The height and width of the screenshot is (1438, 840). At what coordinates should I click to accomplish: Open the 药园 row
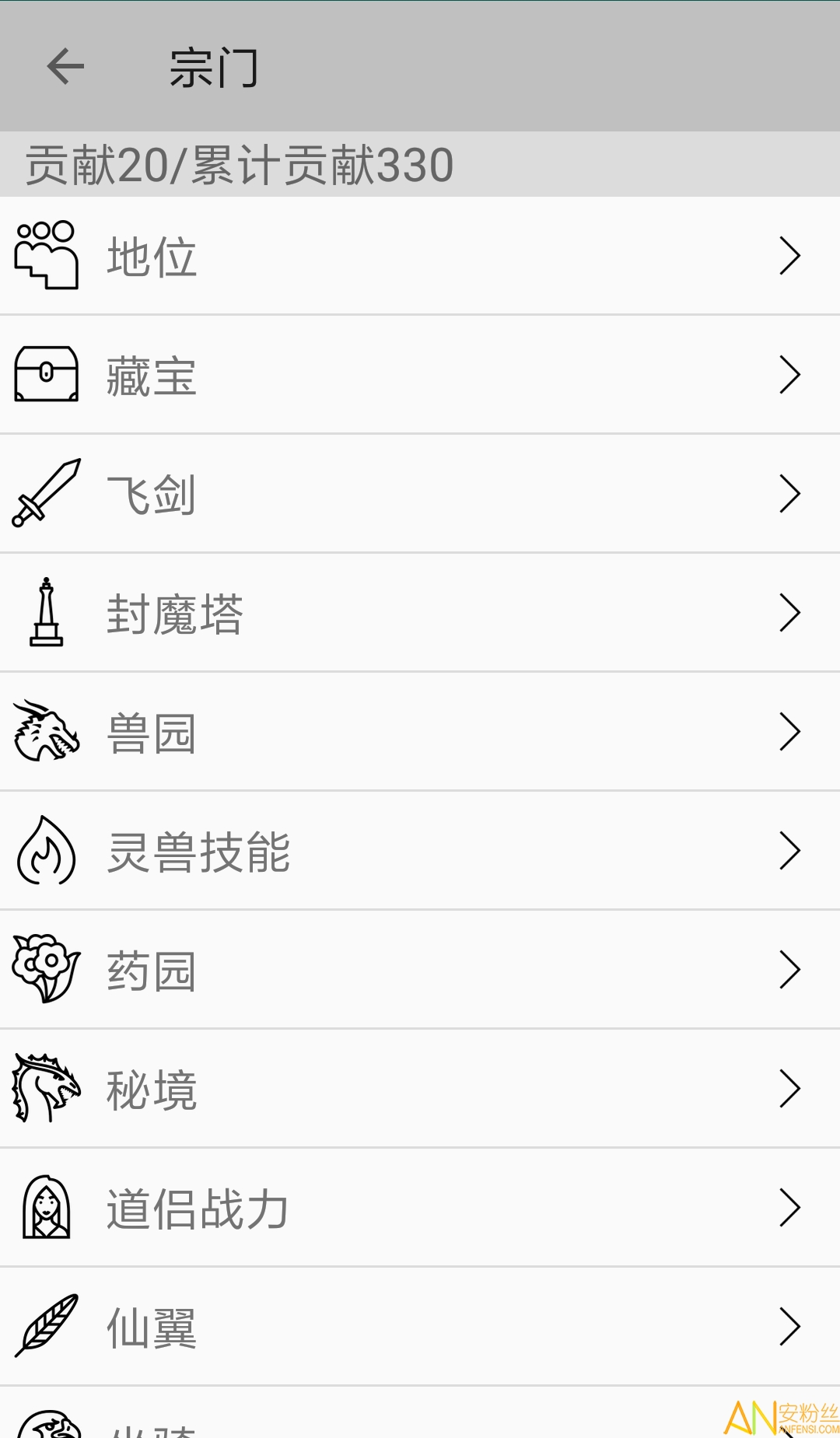click(420, 970)
